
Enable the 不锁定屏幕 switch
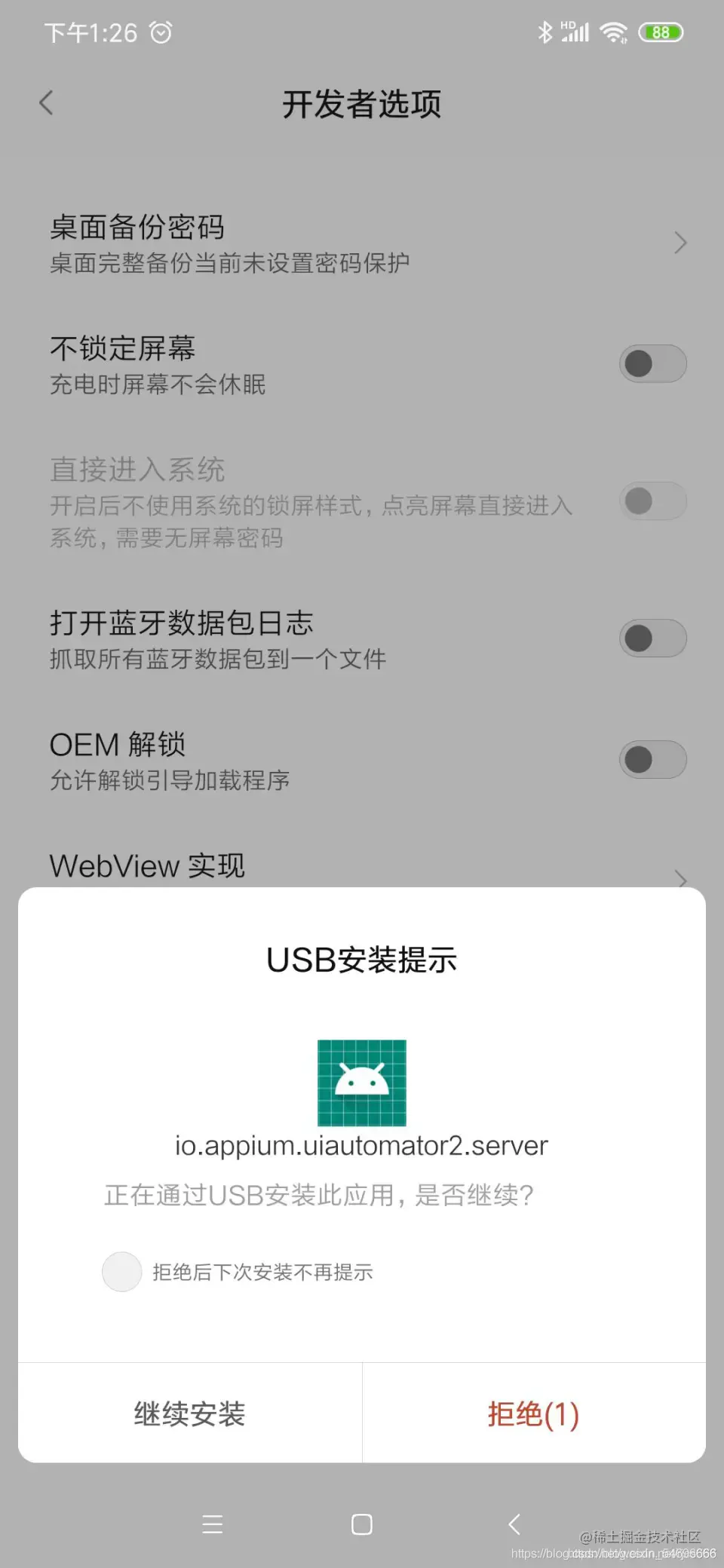click(652, 363)
